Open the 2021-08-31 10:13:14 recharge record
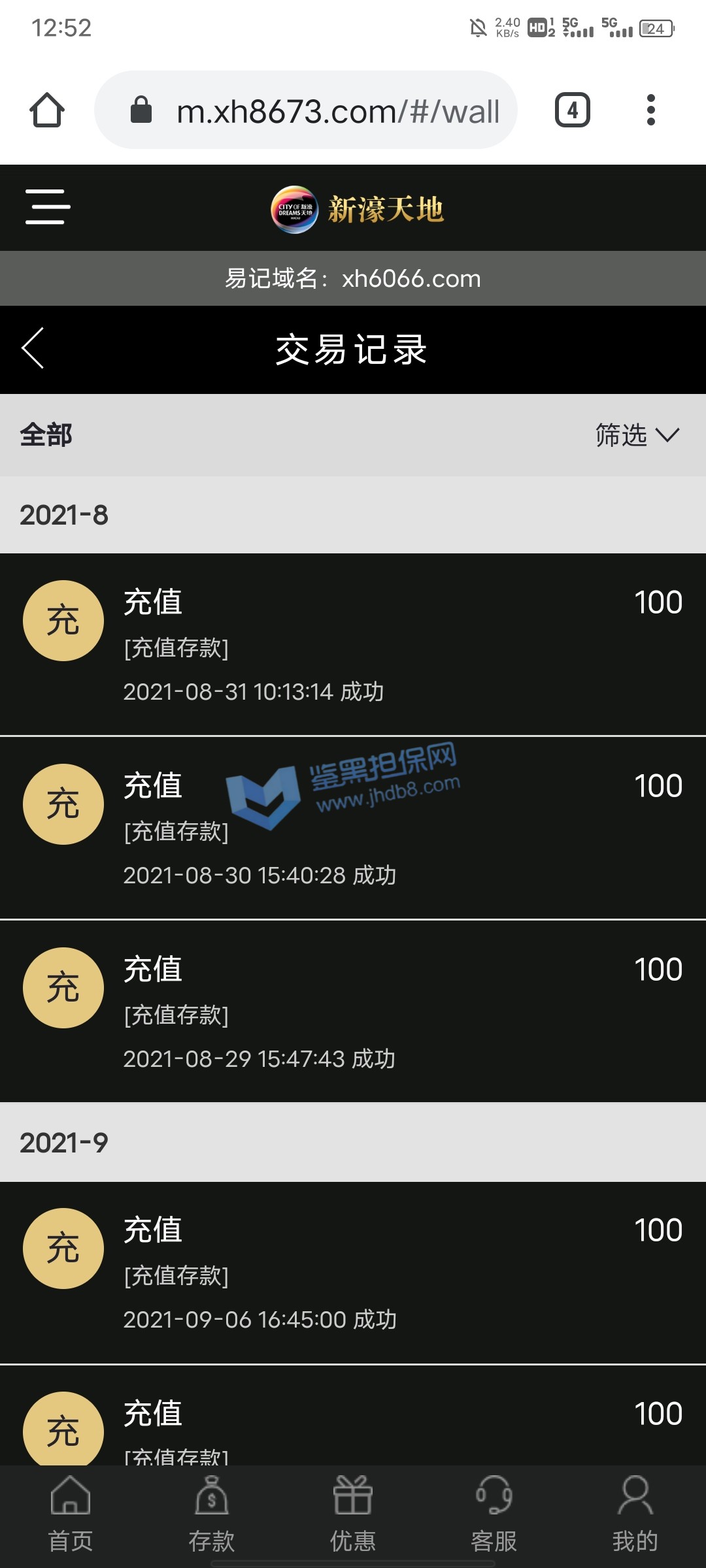 coord(353,644)
